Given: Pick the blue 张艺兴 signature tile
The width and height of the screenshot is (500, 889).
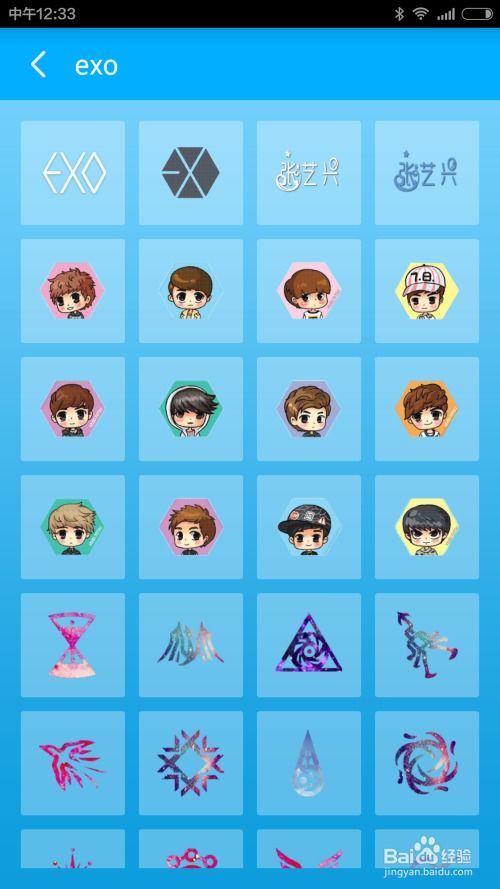Looking at the screenshot, I should [427, 173].
